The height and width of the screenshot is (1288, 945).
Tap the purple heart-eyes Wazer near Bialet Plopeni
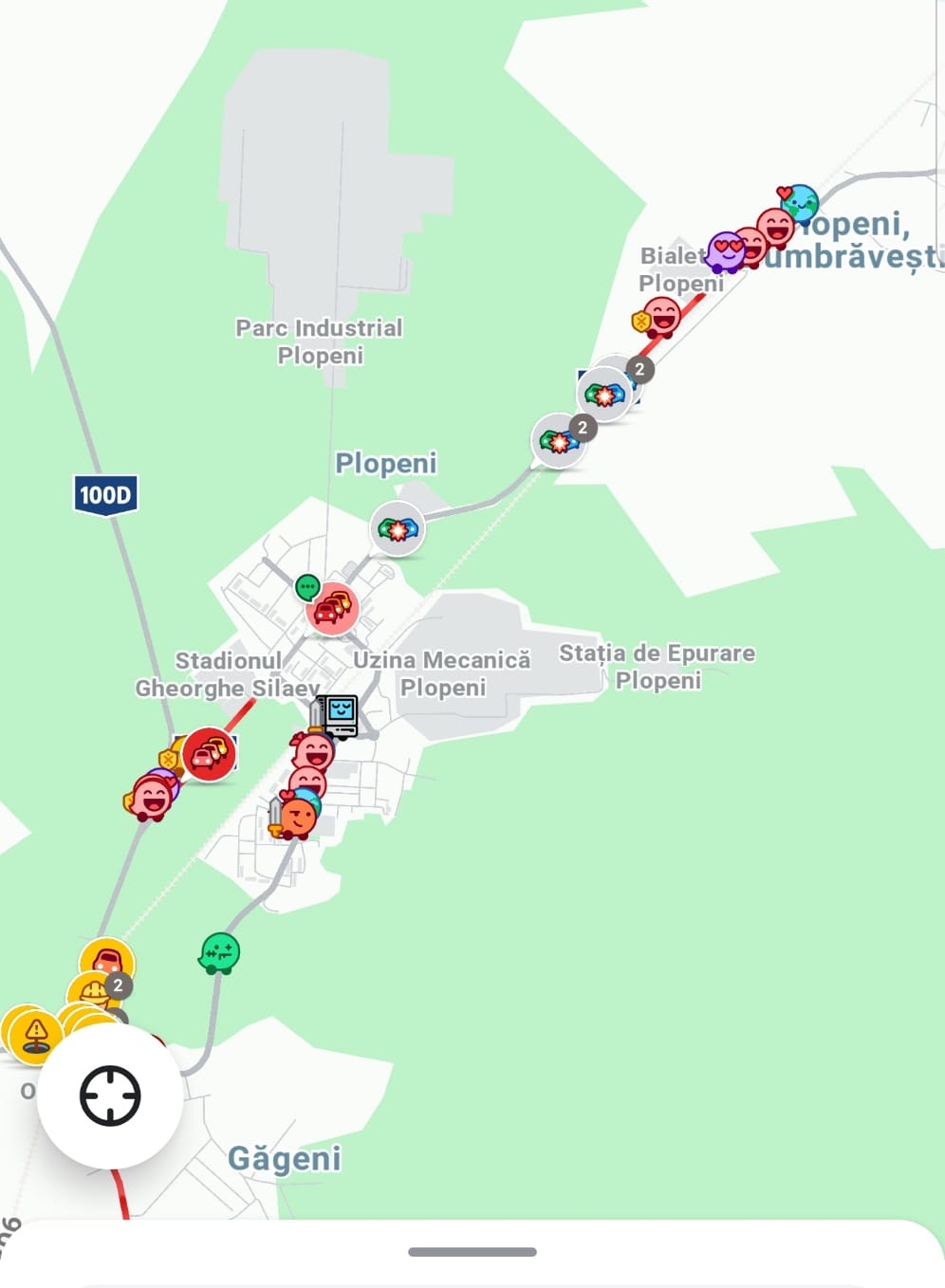[726, 252]
